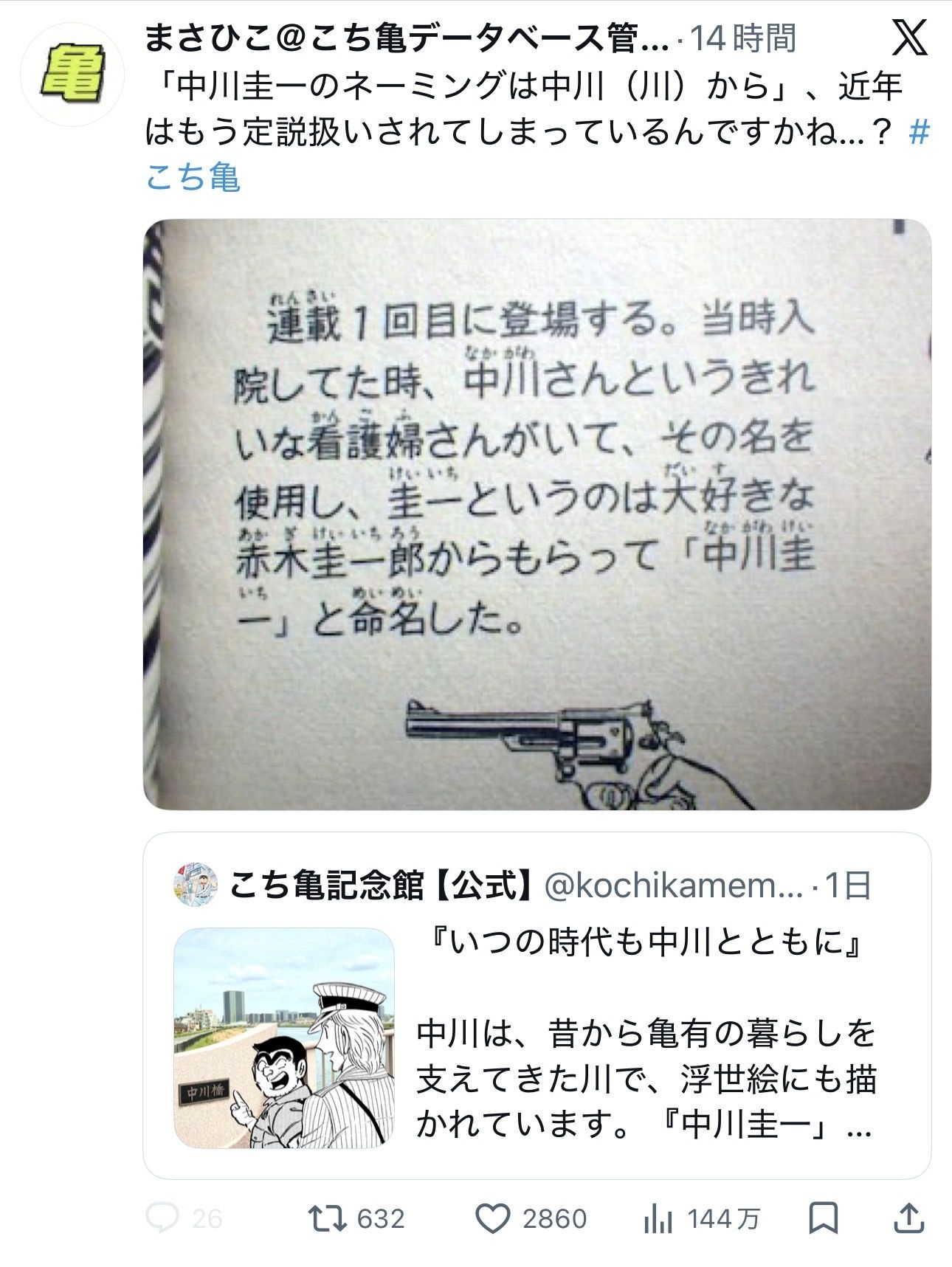
Task: Like the post with 2860 likes
Action: coord(531,1218)
